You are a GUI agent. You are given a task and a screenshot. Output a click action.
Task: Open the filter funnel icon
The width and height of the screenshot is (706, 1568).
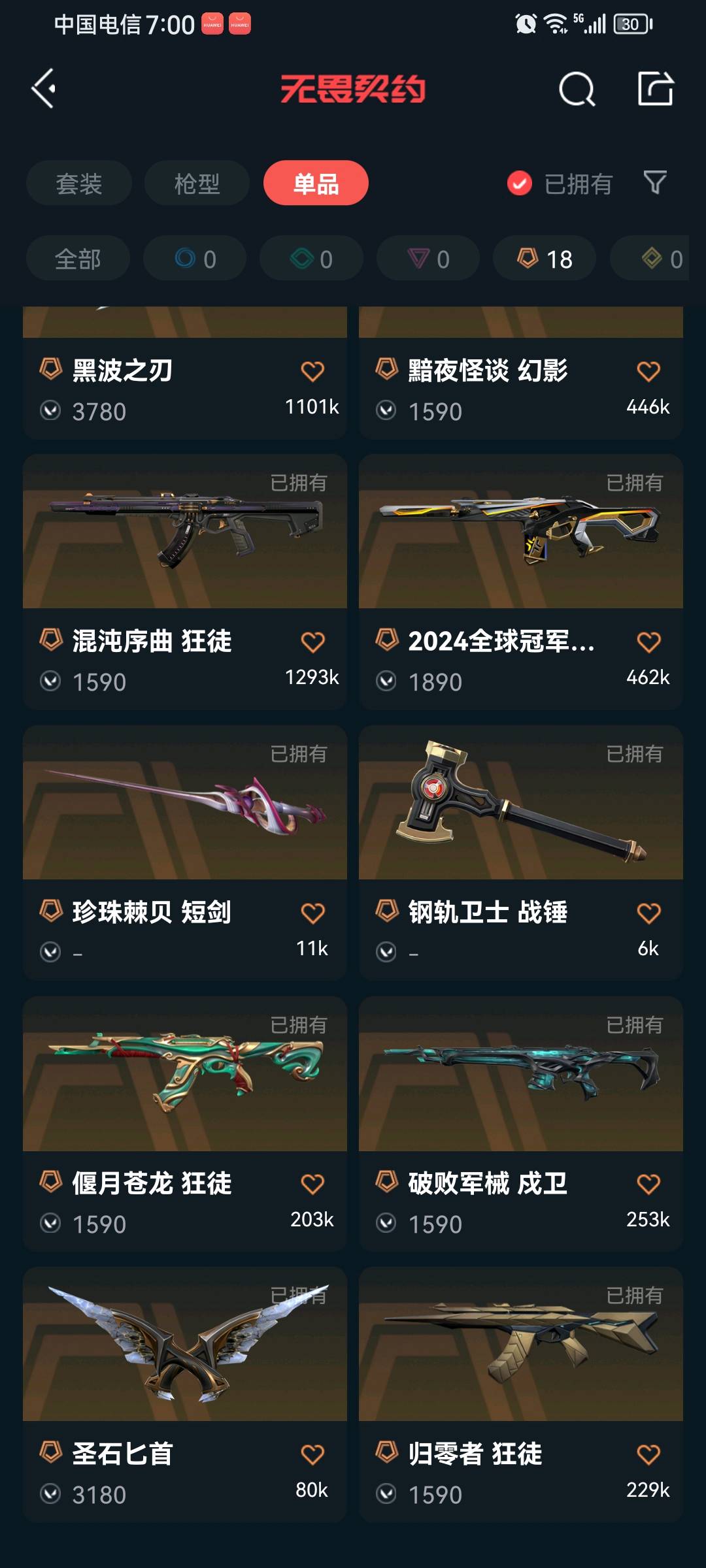pyautogui.click(x=654, y=183)
